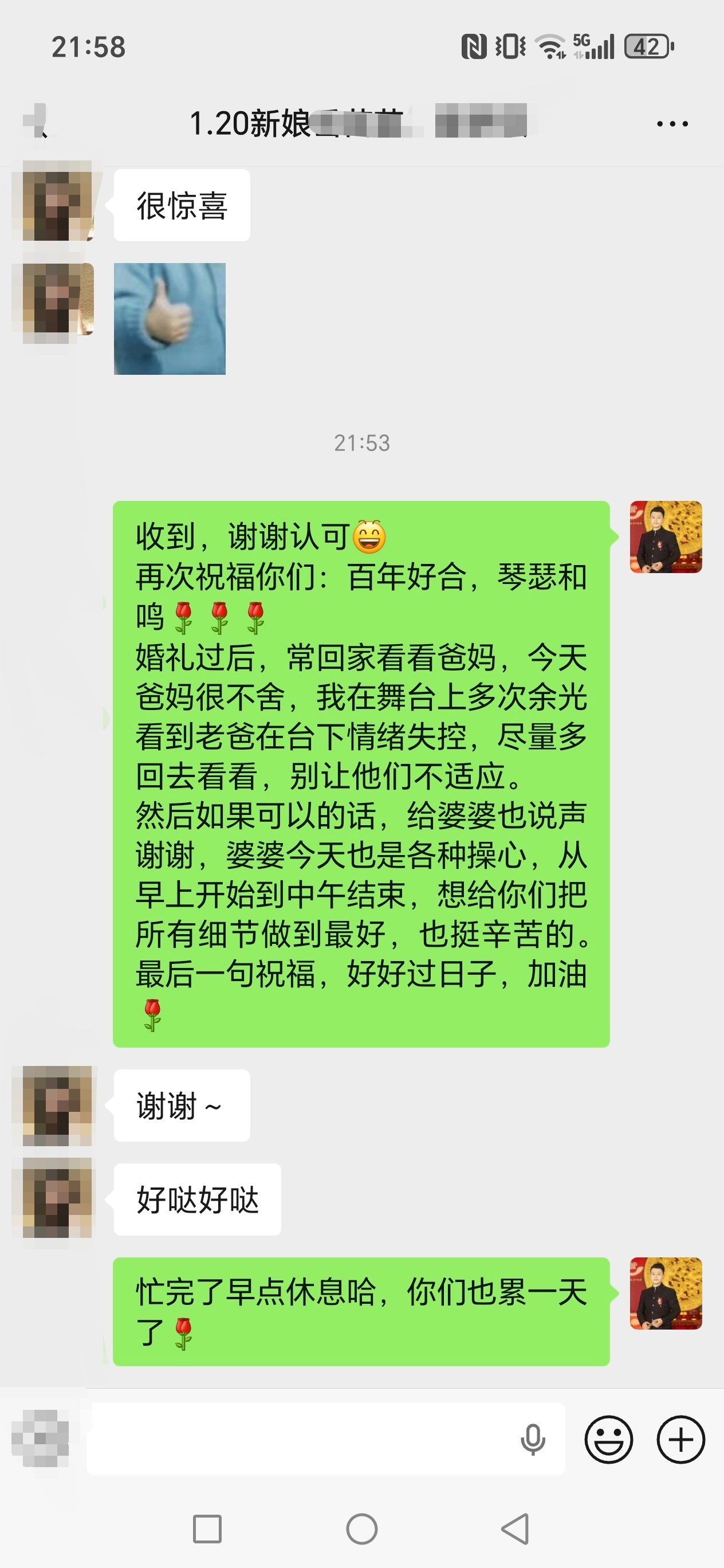
Task: Open the avatar next to 很惊喜
Action: coord(58,201)
